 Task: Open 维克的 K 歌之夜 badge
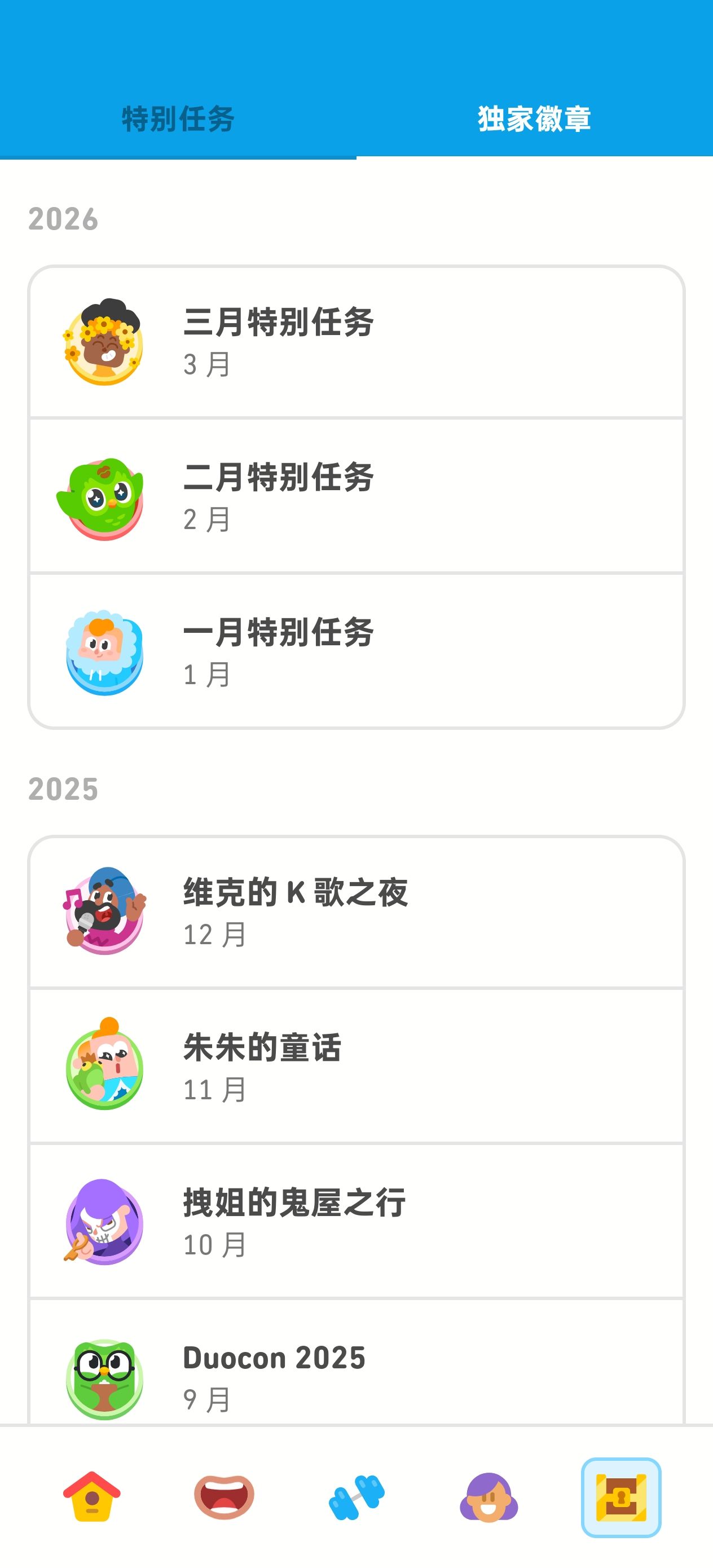pyautogui.click(x=356, y=912)
